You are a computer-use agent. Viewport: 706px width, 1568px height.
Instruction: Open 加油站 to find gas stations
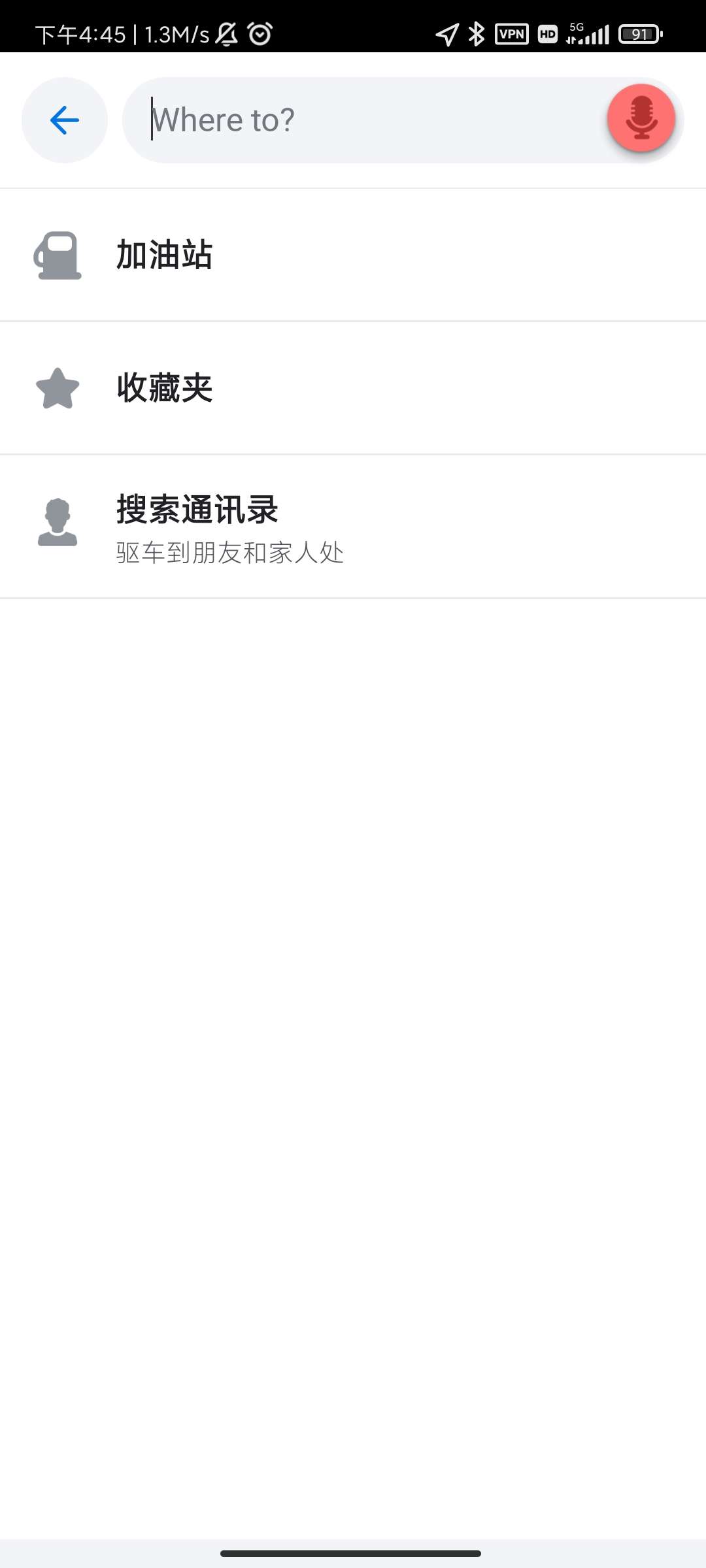(x=165, y=256)
